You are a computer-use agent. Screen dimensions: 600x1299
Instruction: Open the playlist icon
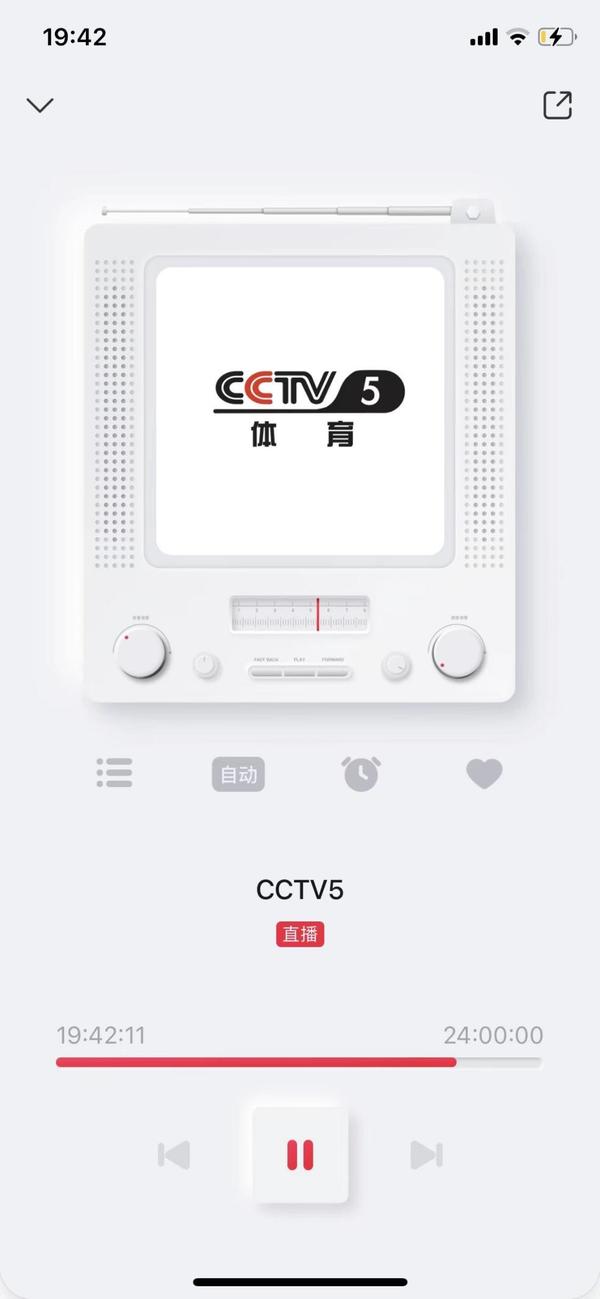click(x=114, y=773)
